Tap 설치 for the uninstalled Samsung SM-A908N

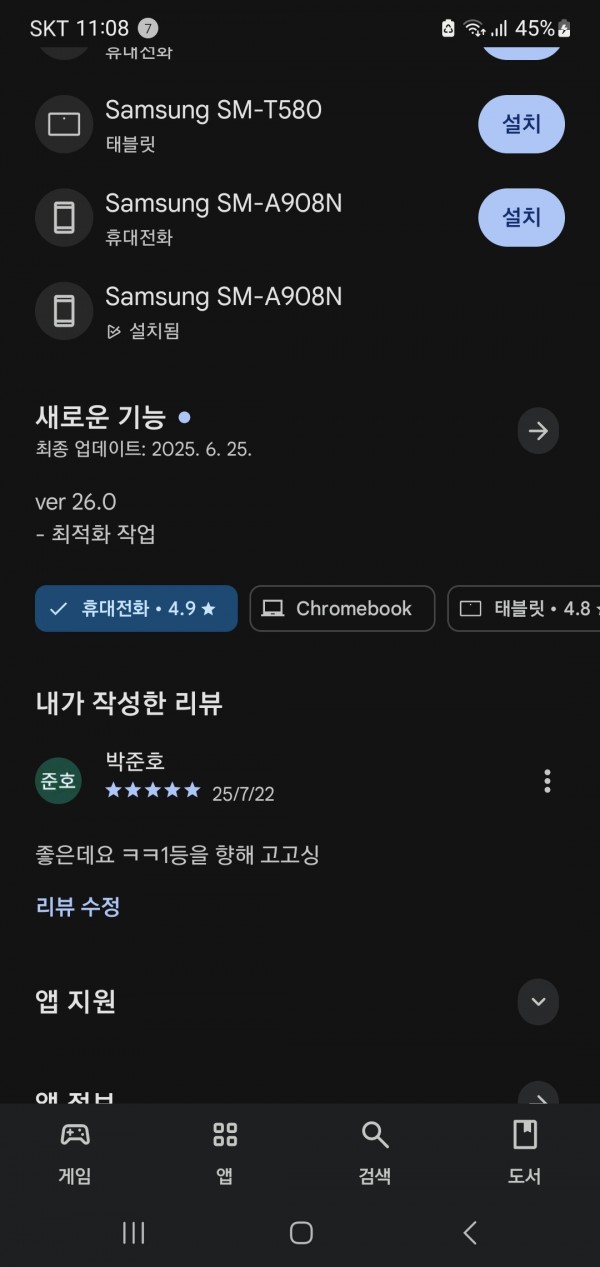click(521, 217)
